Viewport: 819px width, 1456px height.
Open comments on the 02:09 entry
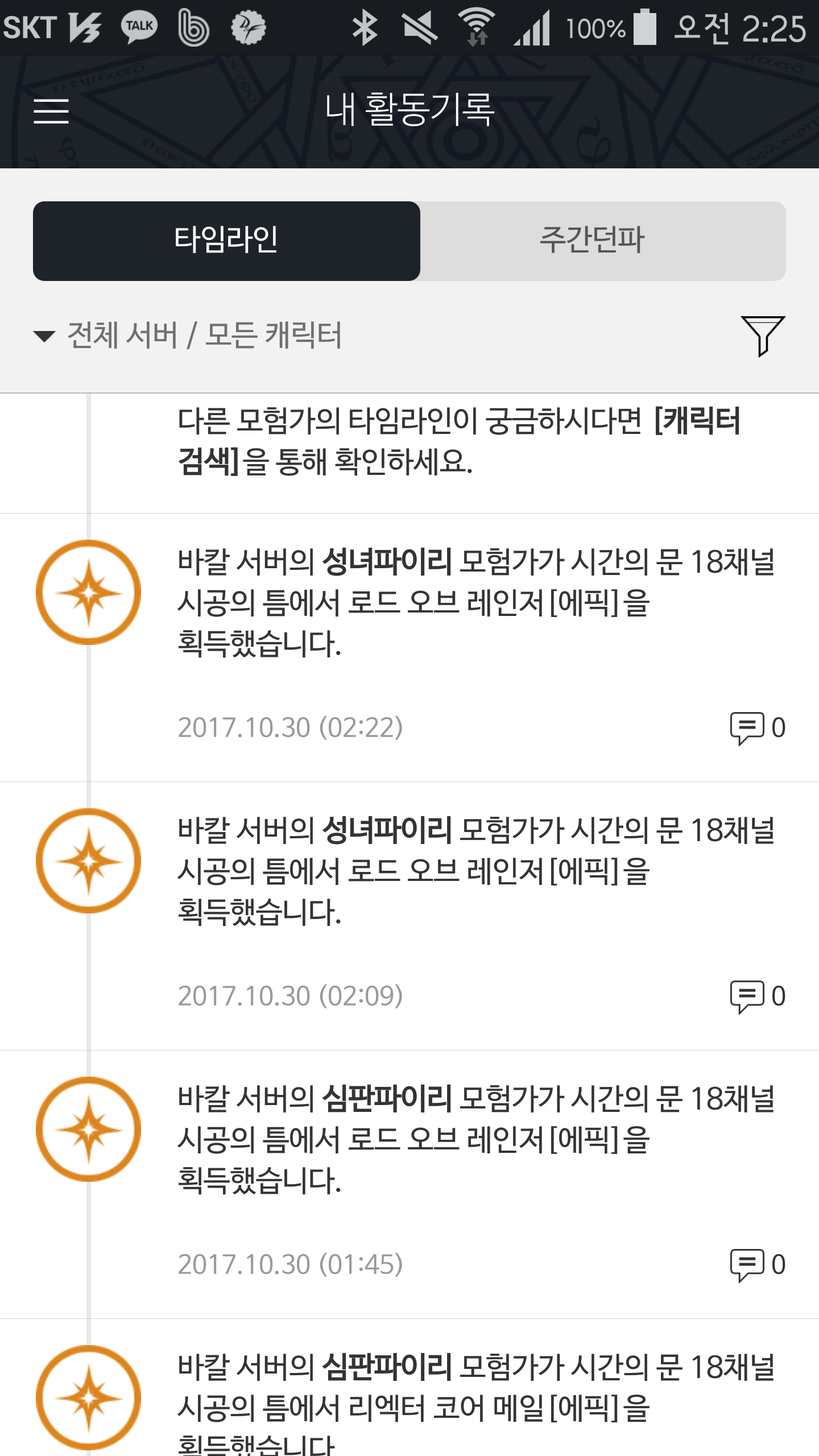[757, 996]
